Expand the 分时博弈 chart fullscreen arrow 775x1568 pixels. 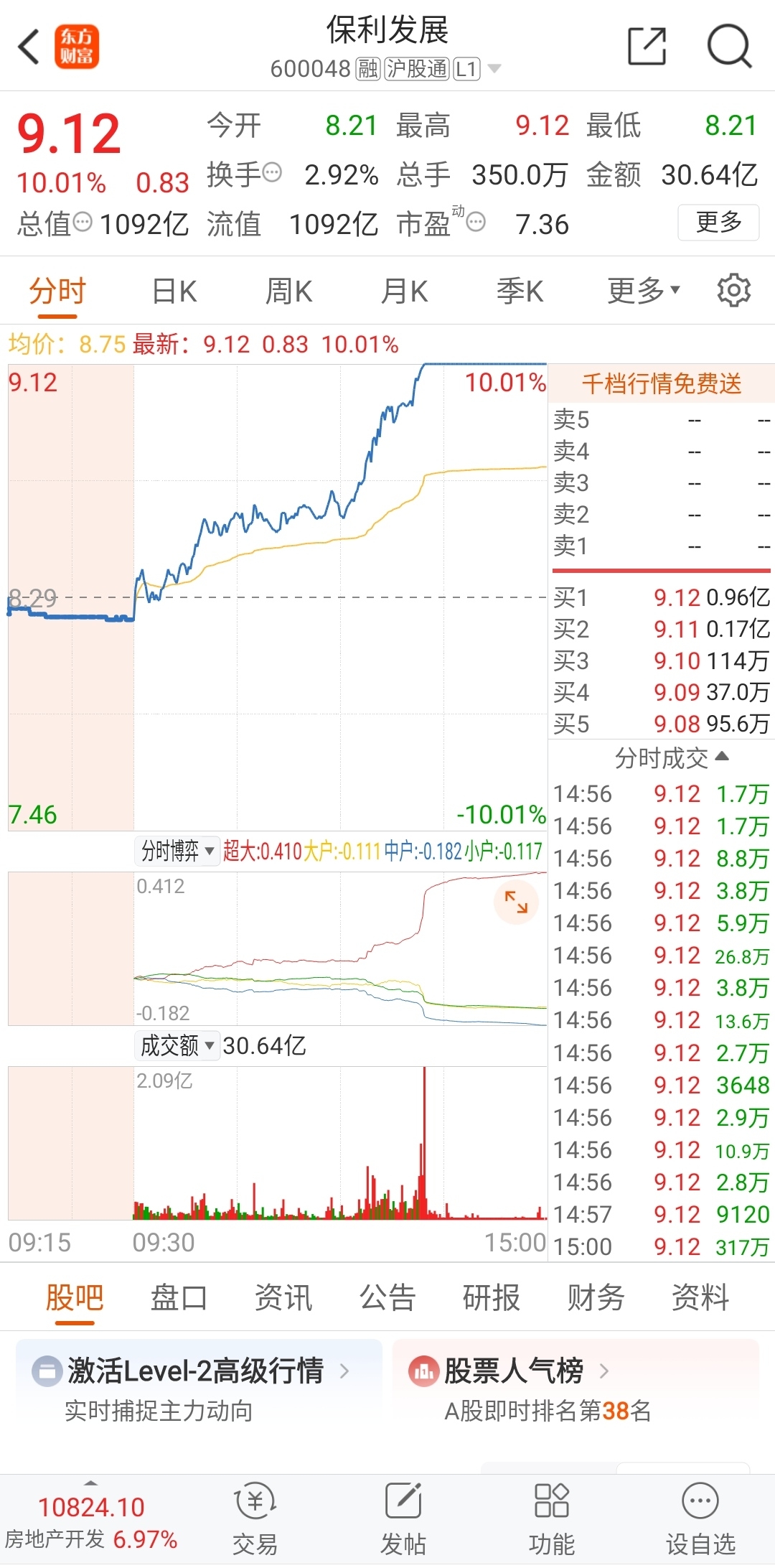(516, 903)
